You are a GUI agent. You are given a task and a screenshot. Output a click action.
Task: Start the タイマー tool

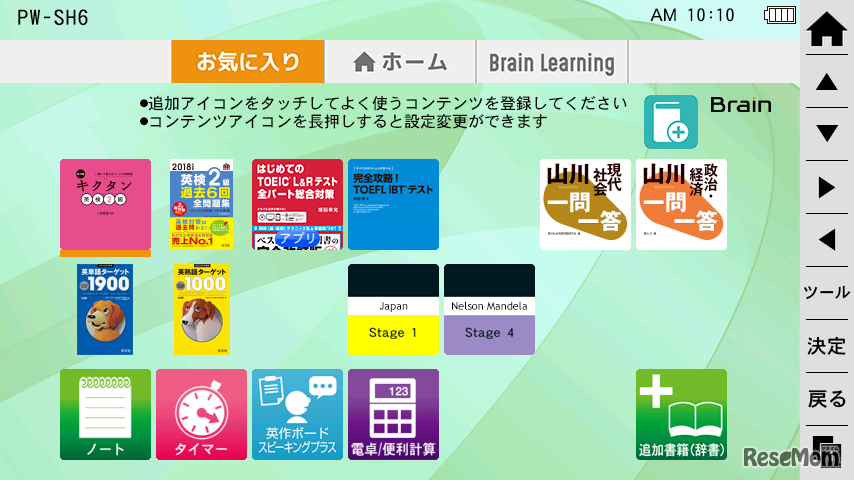(201, 414)
